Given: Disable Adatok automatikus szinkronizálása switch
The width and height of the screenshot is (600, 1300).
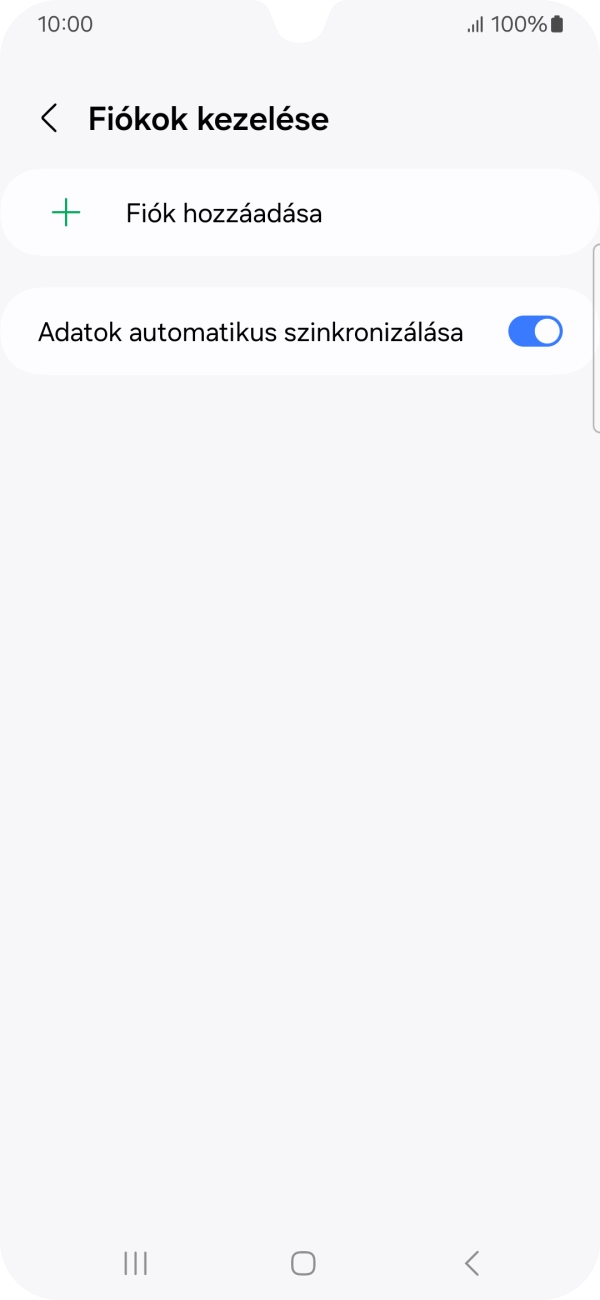Looking at the screenshot, I should 535,332.
